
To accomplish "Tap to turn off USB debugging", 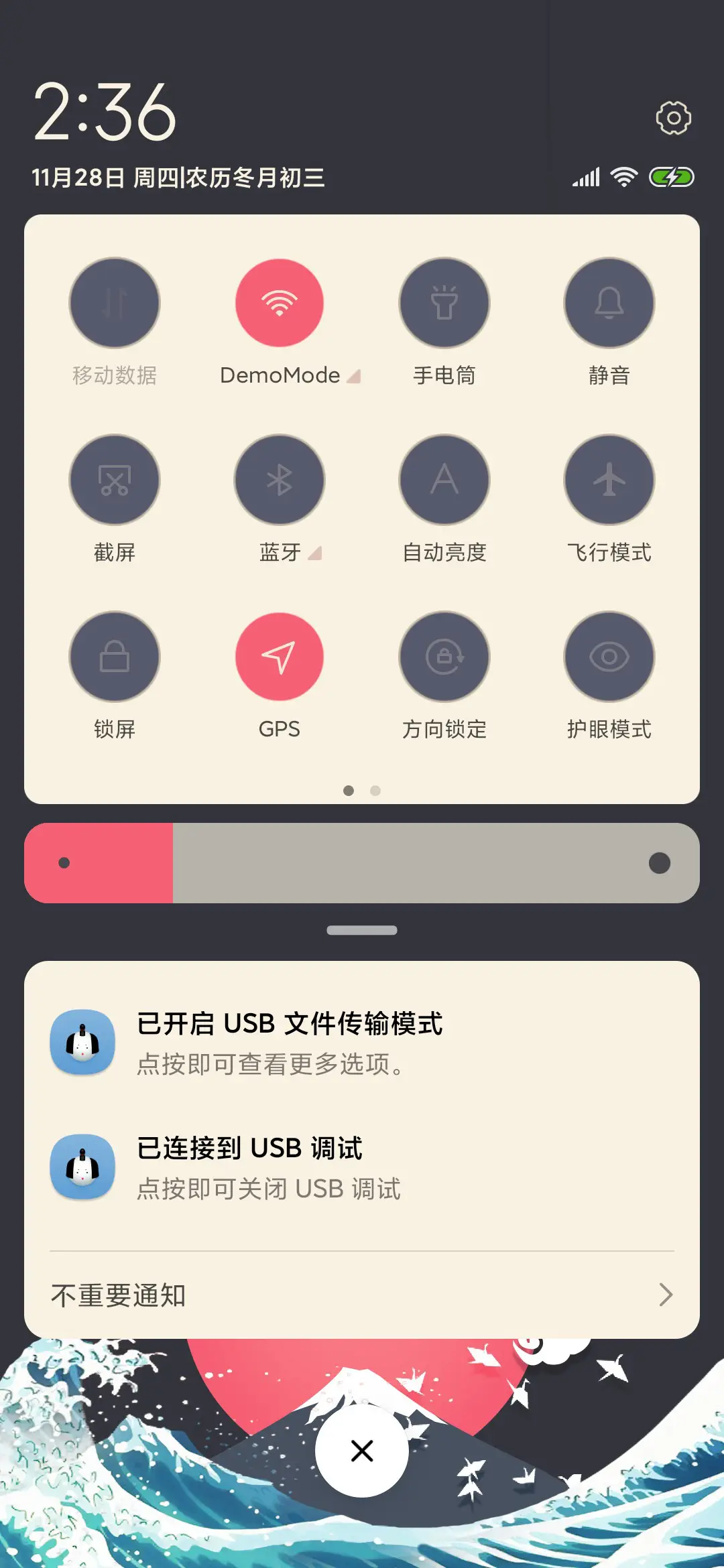I will [362, 1167].
